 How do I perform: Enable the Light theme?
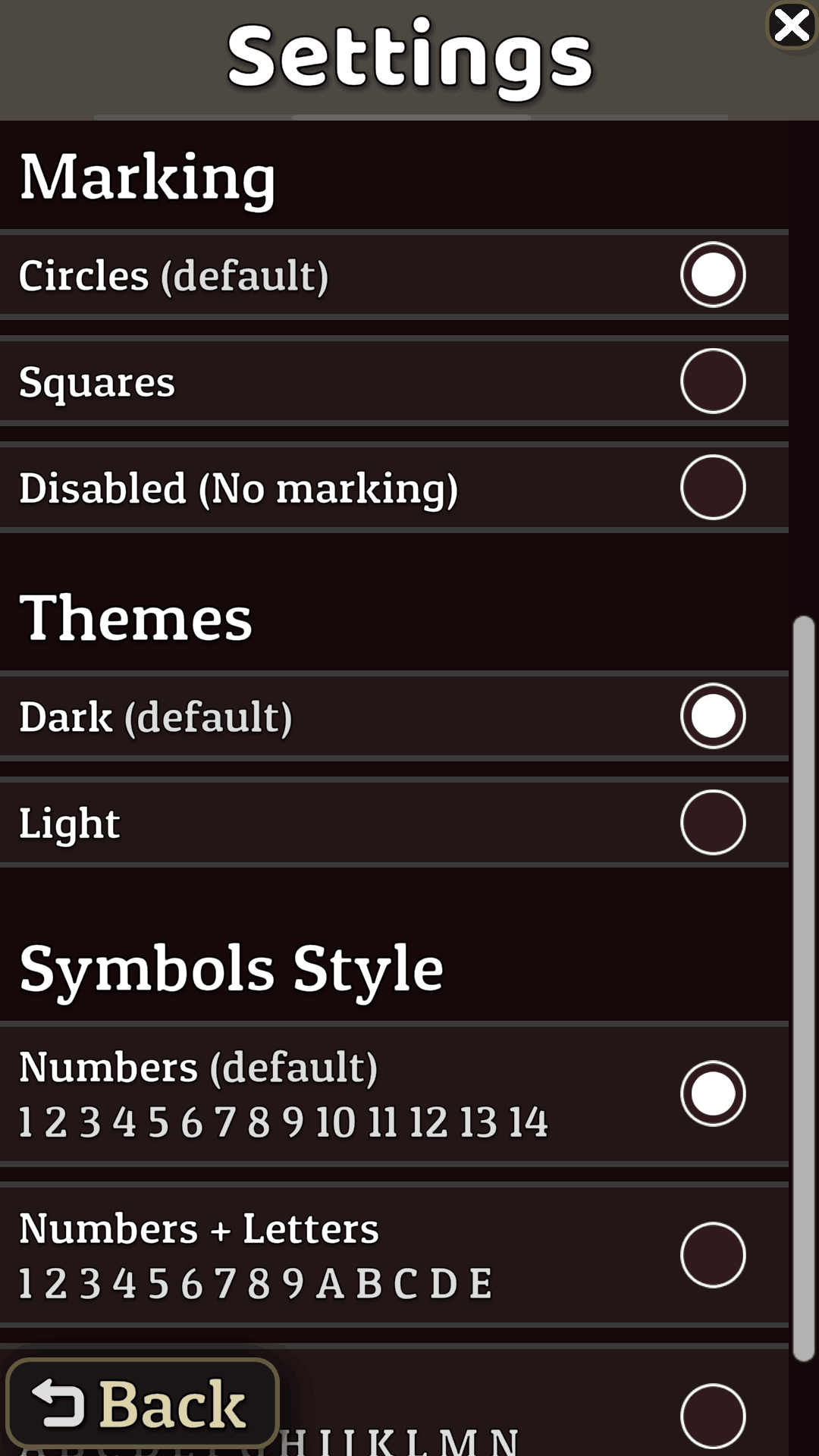tap(712, 821)
